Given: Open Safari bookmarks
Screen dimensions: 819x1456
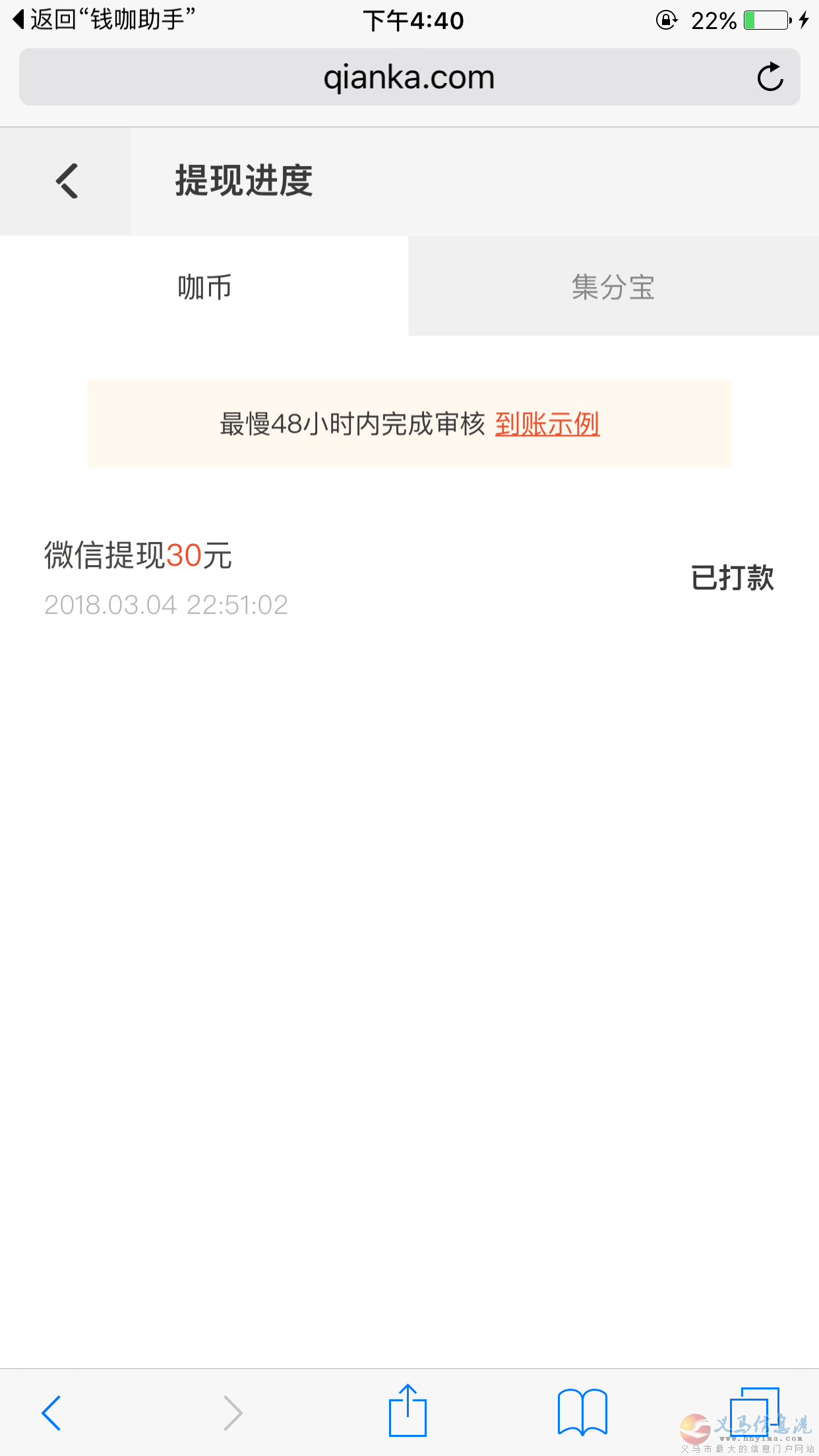Looking at the screenshot, I should click(x=582, y=1412).
